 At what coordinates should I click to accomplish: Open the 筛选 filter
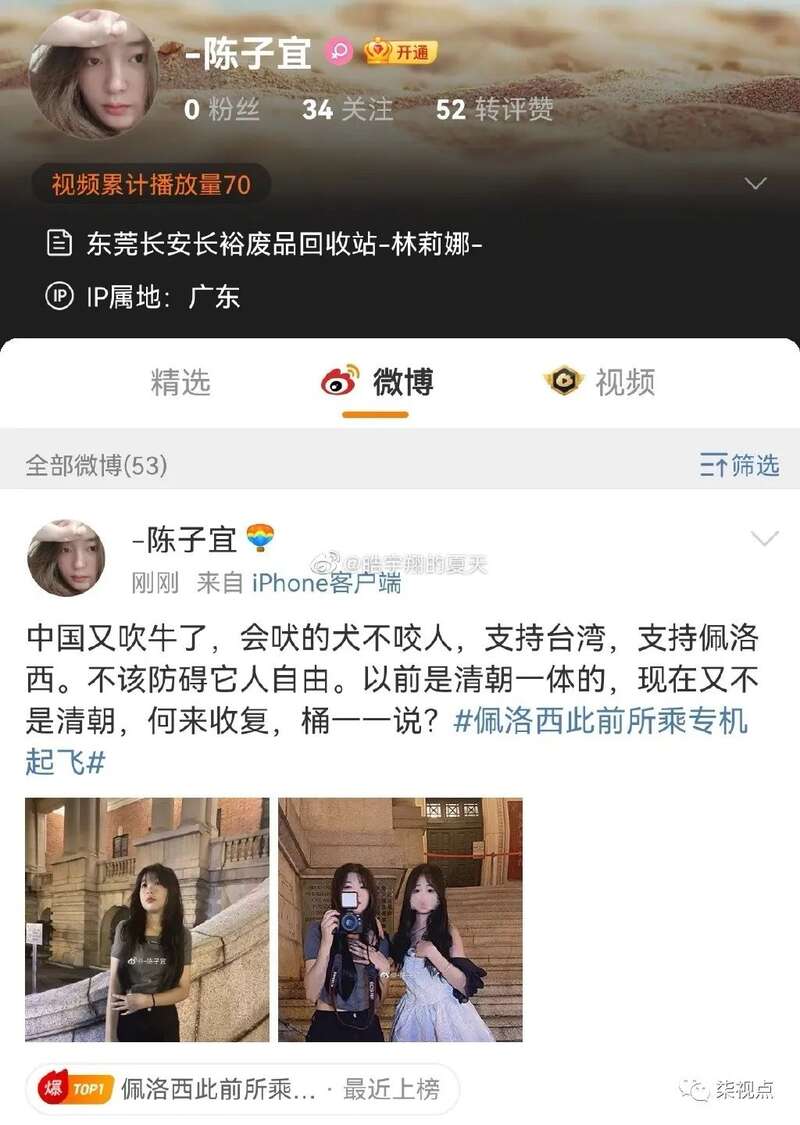[740, 465]
